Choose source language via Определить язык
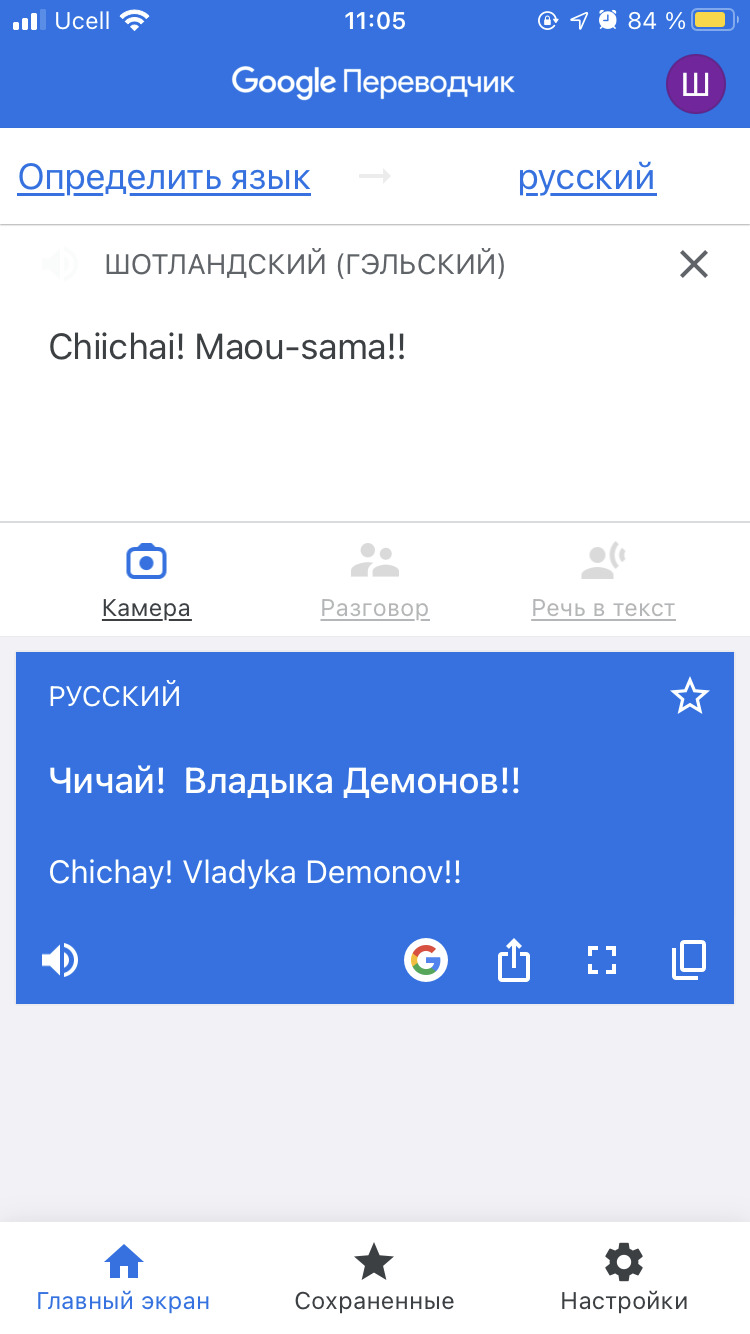 (x=164, y=178)
